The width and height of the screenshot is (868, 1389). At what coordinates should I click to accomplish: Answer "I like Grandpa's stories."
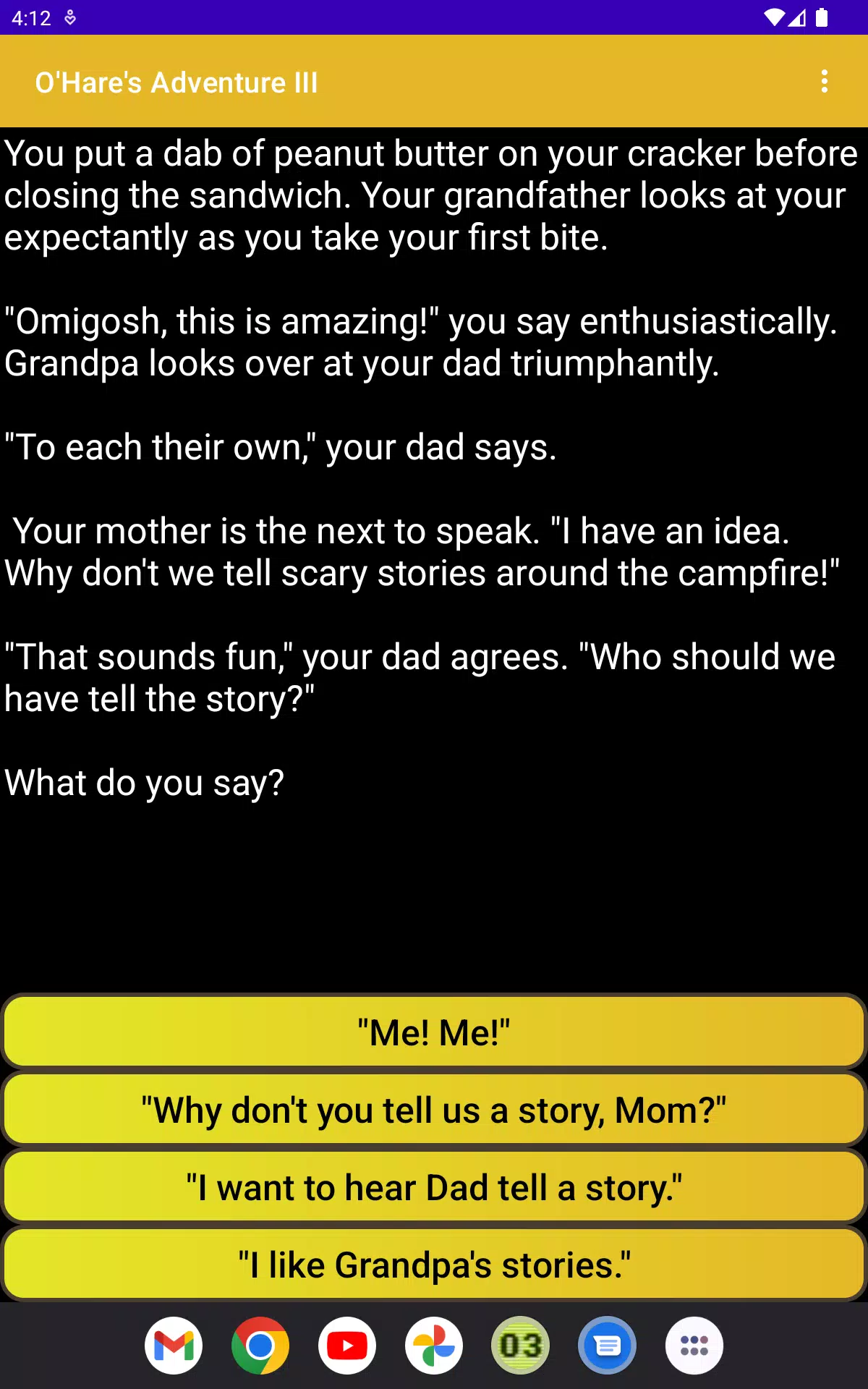point(434,1265)
